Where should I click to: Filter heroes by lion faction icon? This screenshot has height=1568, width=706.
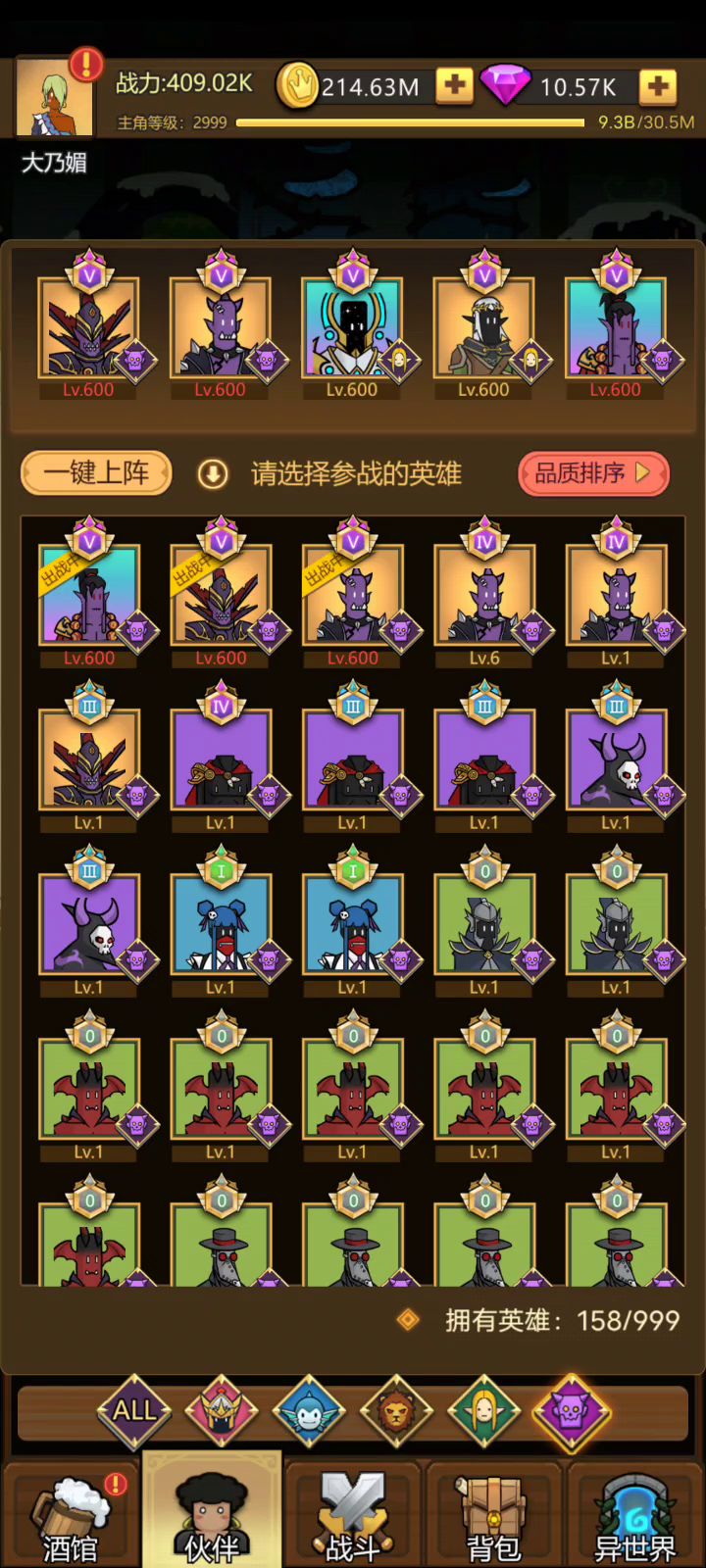pyautogui.click(x=396, y=1412)
